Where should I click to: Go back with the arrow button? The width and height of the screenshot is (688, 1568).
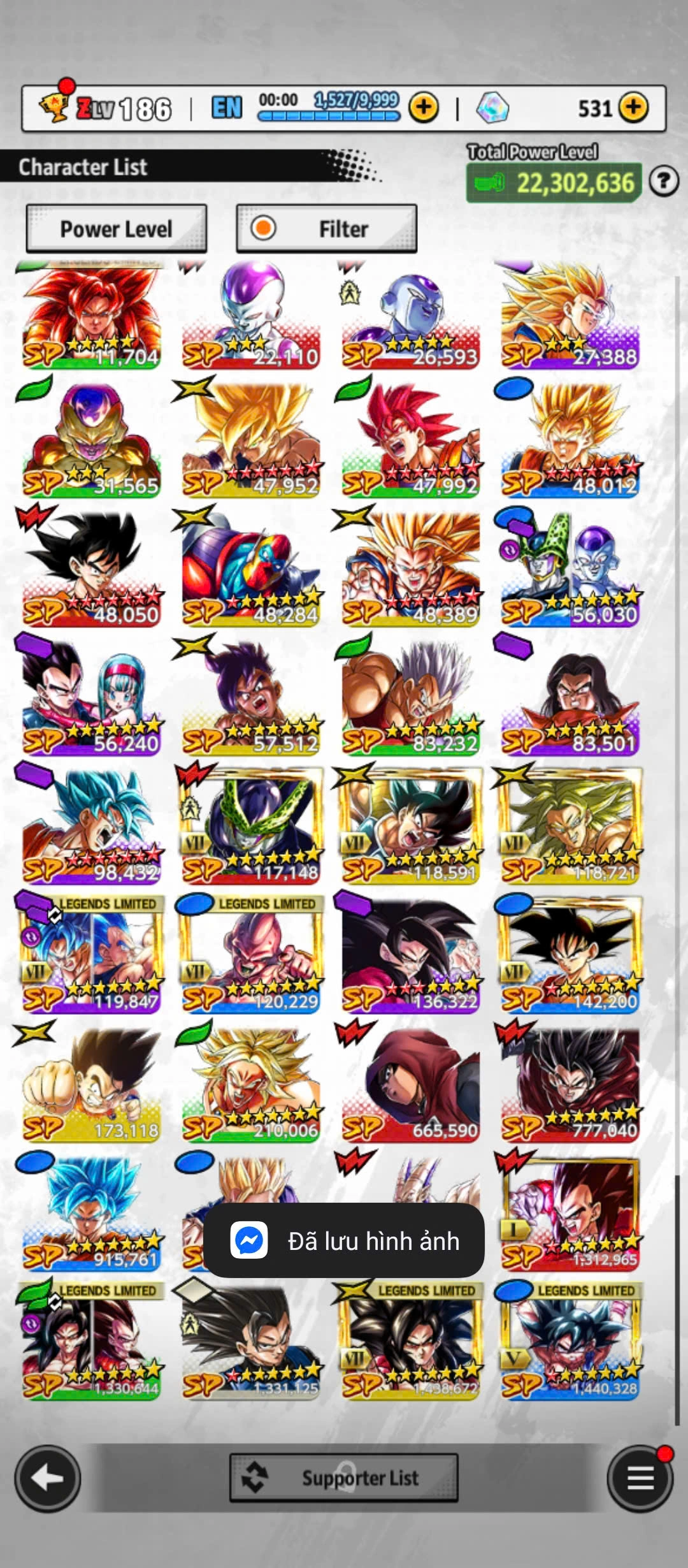(x=48, y=1478)
